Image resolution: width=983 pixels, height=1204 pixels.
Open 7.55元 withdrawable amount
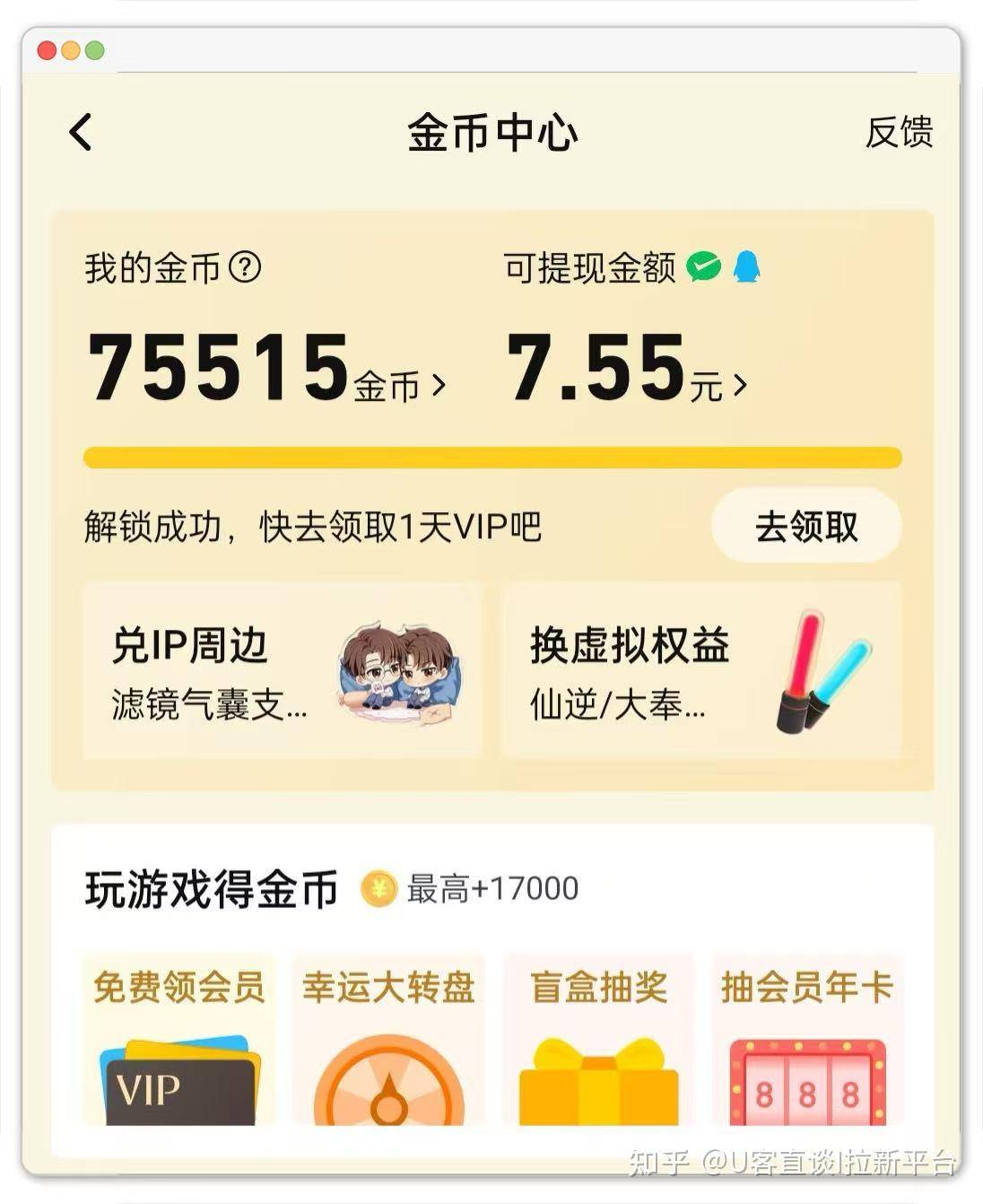click(x=626, y=368)
